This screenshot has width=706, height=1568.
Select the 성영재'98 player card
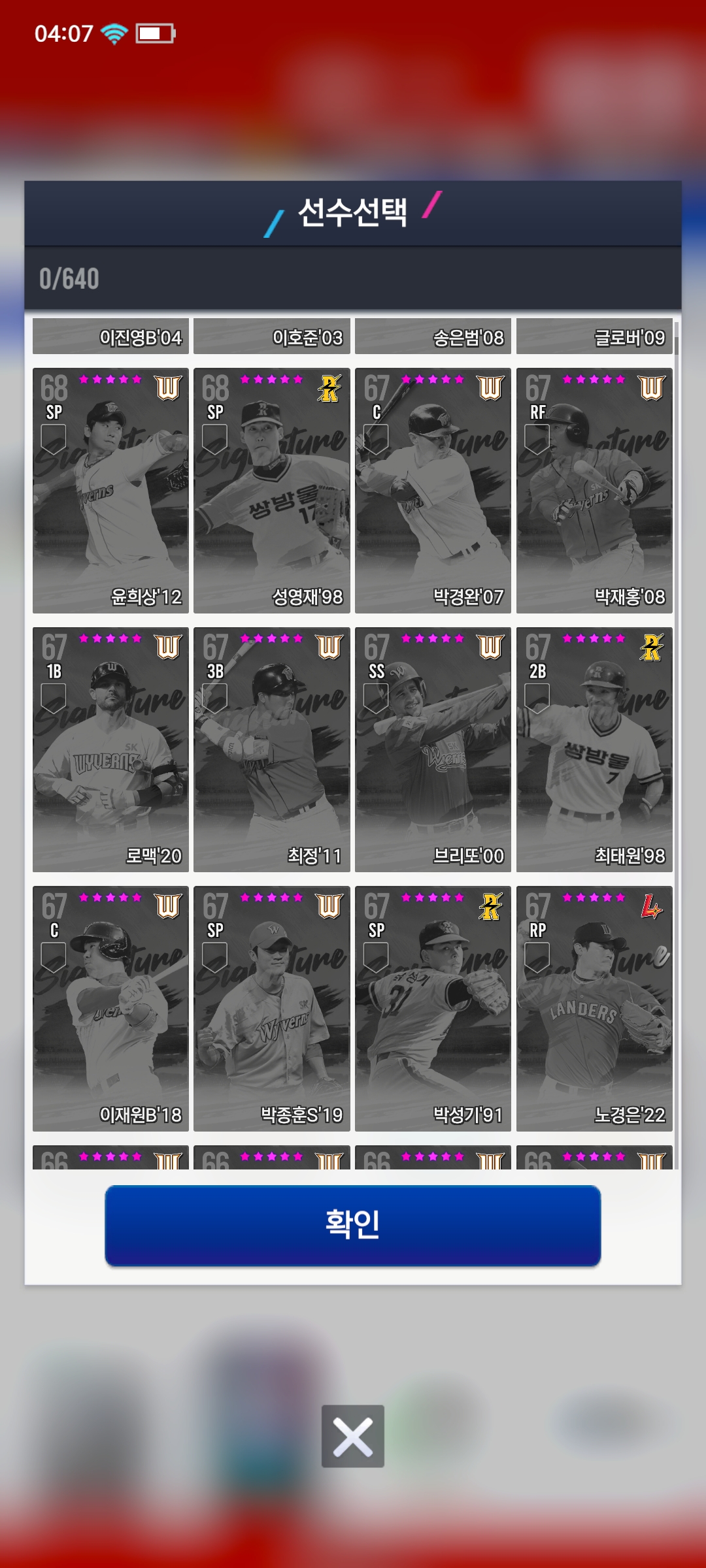click(271, 490)
